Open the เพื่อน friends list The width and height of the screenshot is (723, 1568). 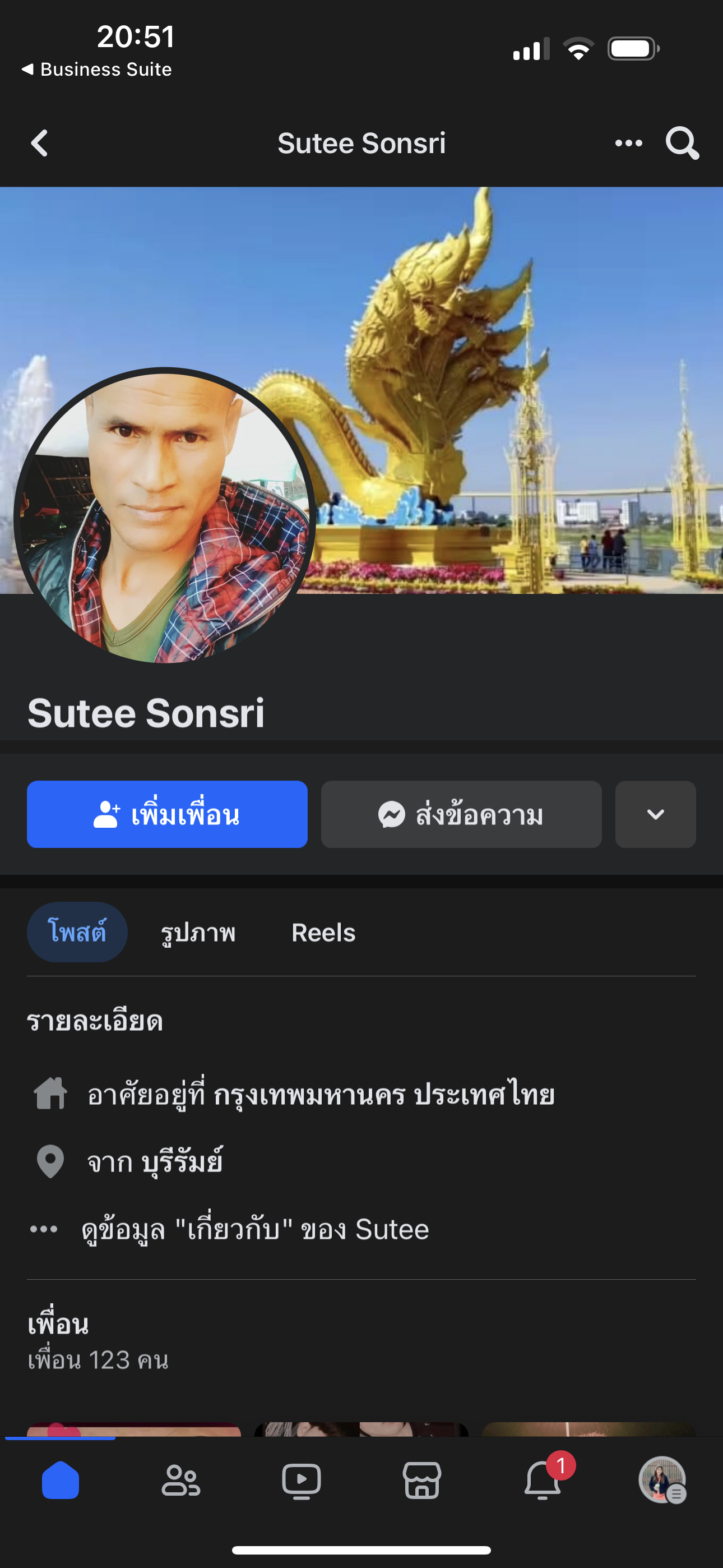[58, 1324]
